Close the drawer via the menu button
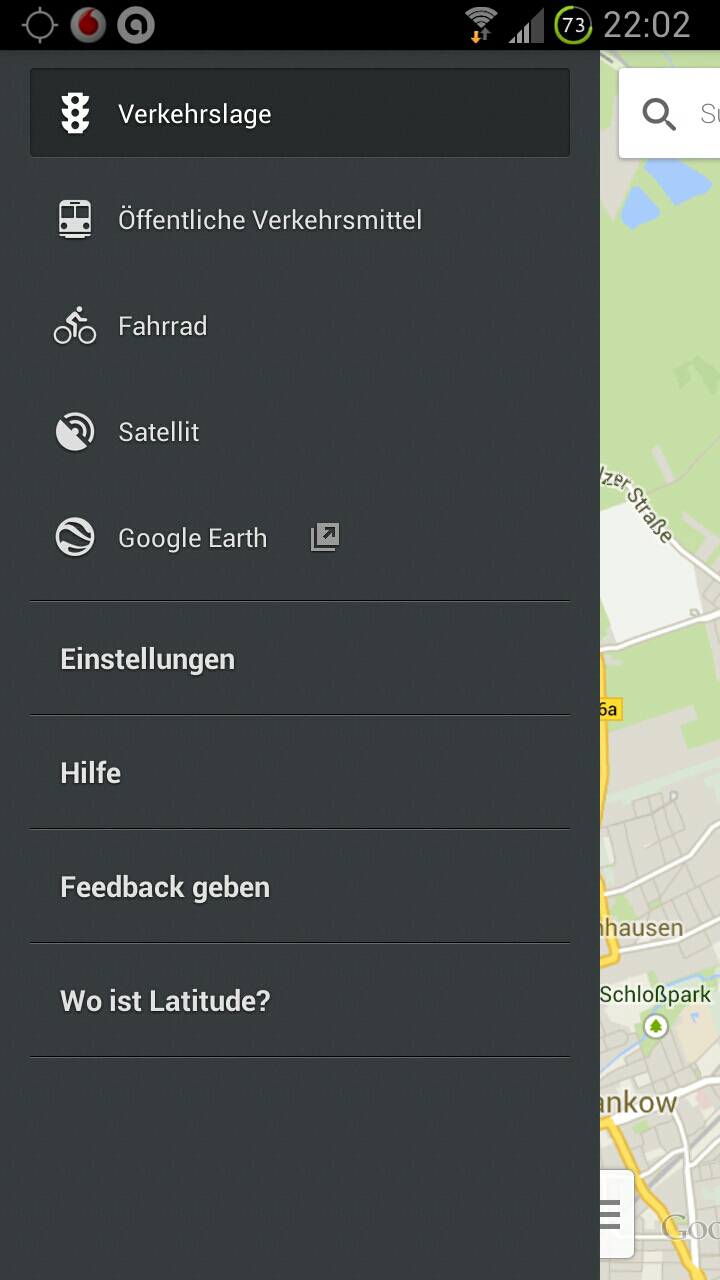 [612, 1214]
